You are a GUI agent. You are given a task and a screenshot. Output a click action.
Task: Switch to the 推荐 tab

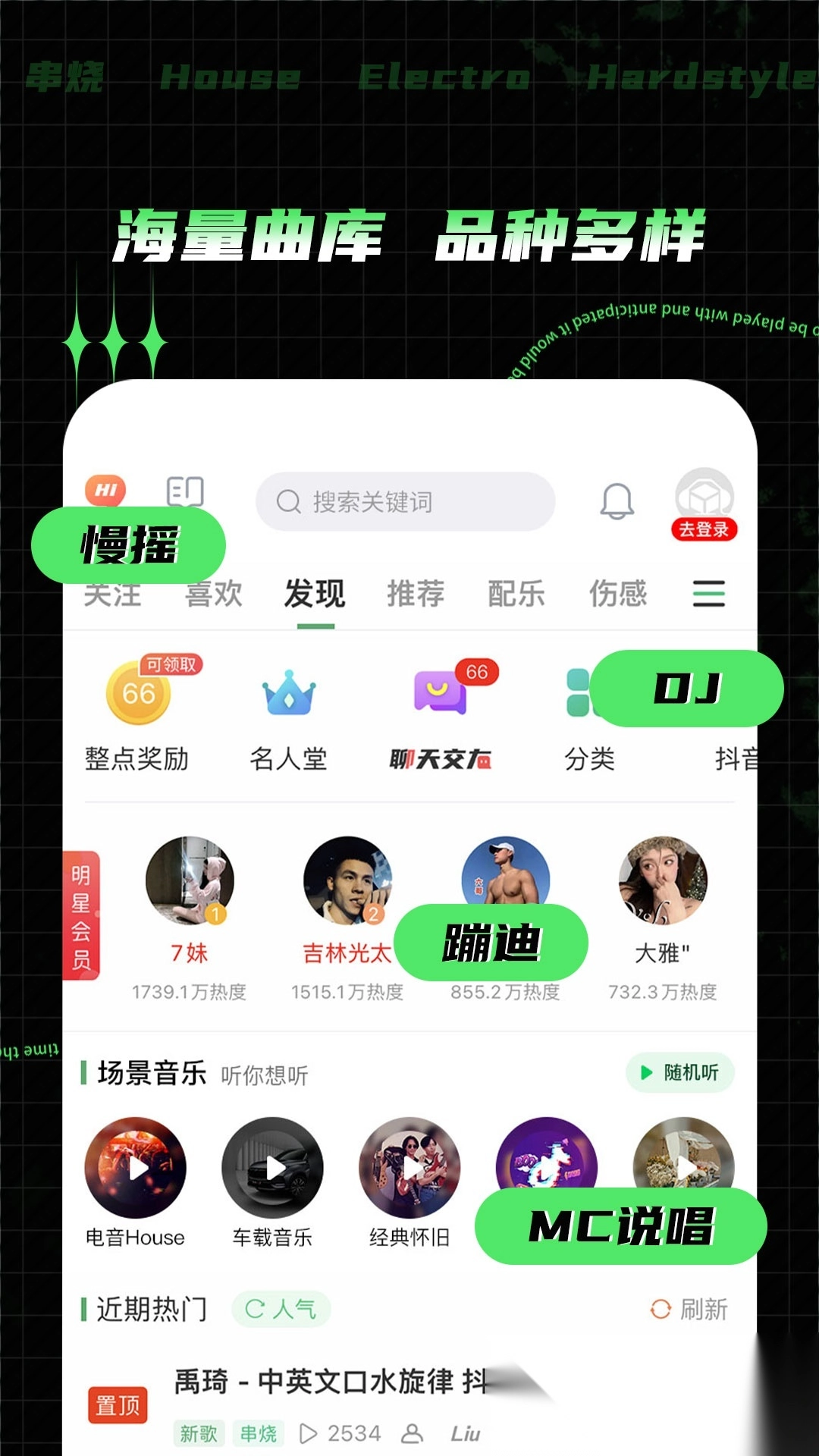click(x=416, y=595)
